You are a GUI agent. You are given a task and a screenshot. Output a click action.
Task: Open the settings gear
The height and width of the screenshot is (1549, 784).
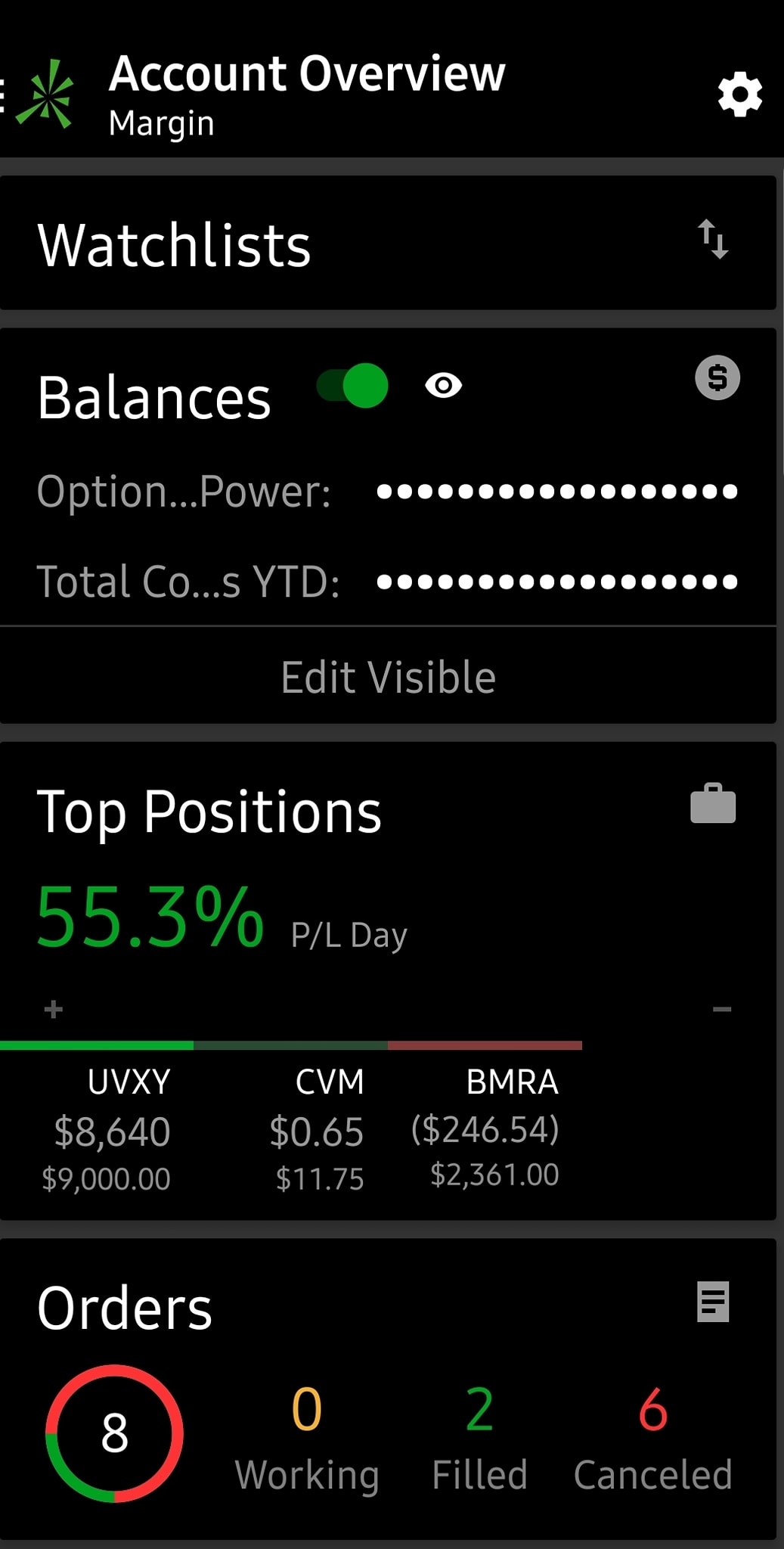pos(739,95)
